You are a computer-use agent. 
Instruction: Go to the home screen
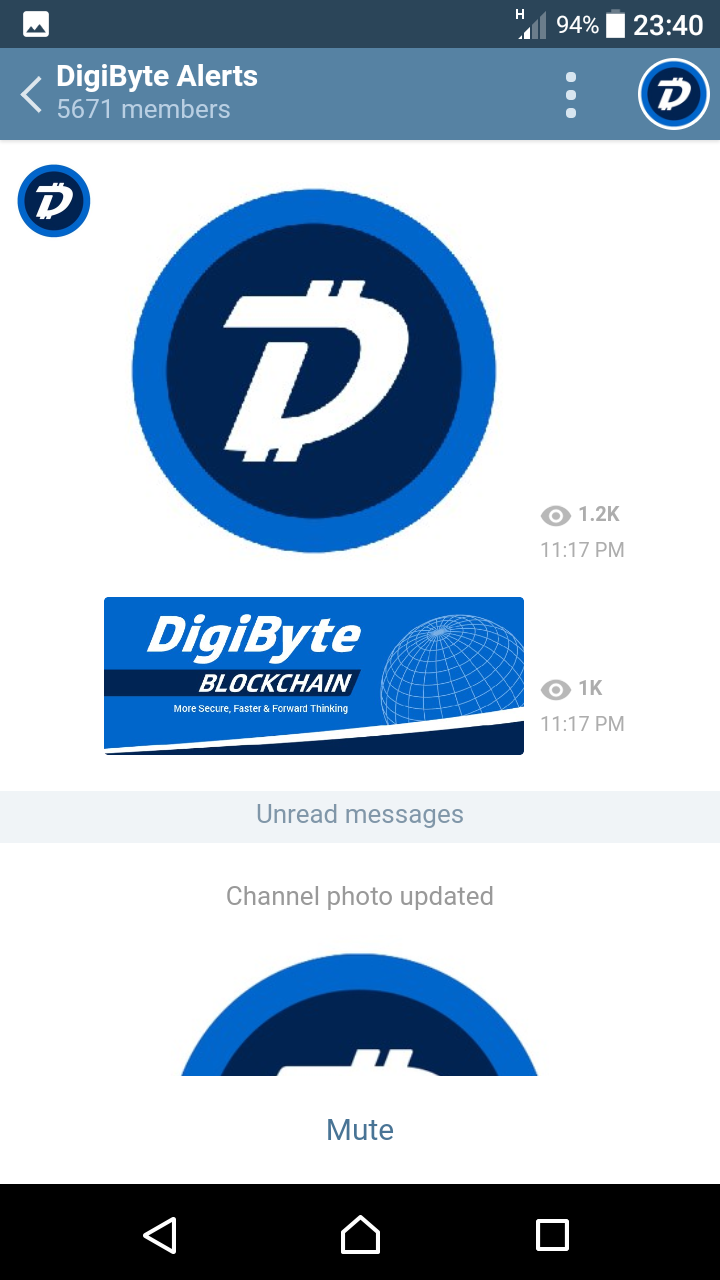[360, 1234]
